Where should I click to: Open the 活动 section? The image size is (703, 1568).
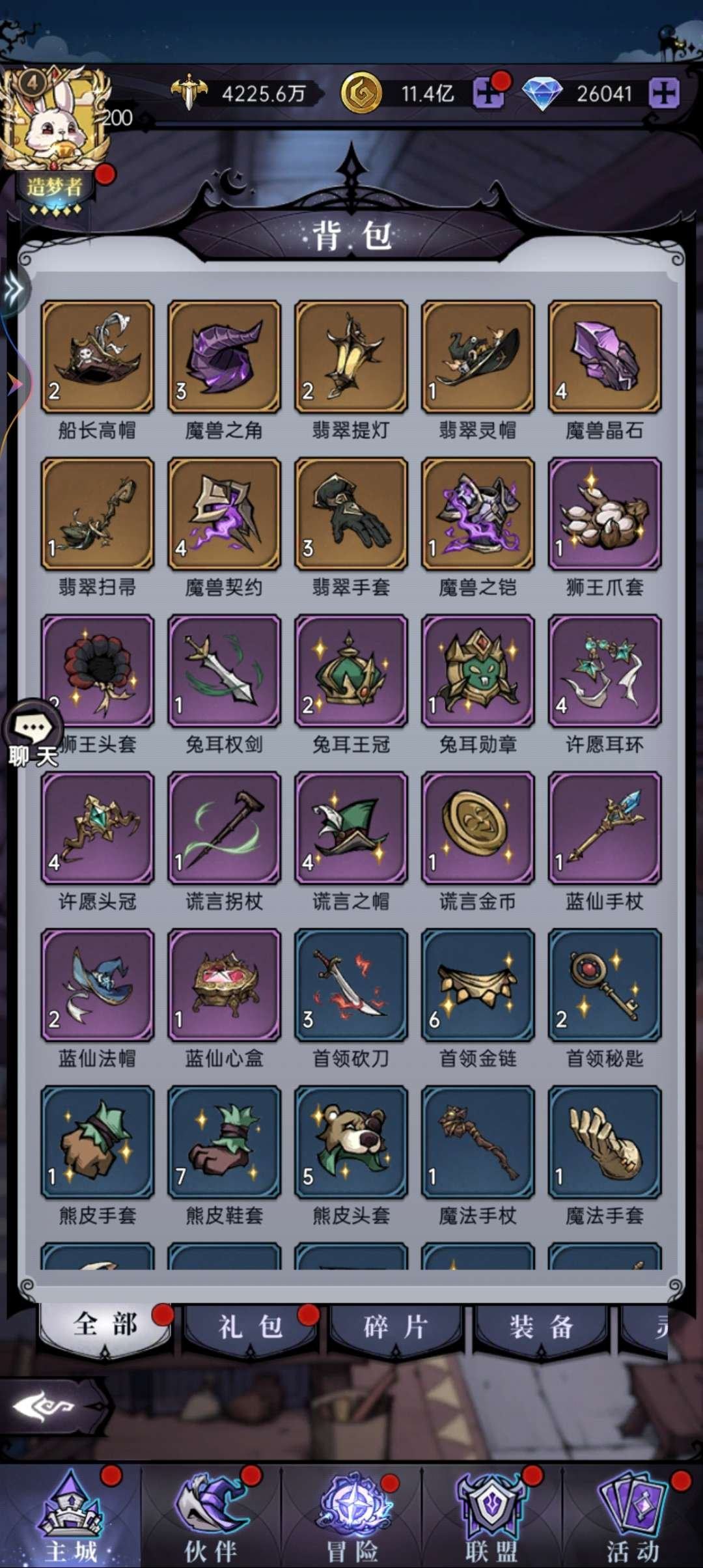tap(633, 1517)
